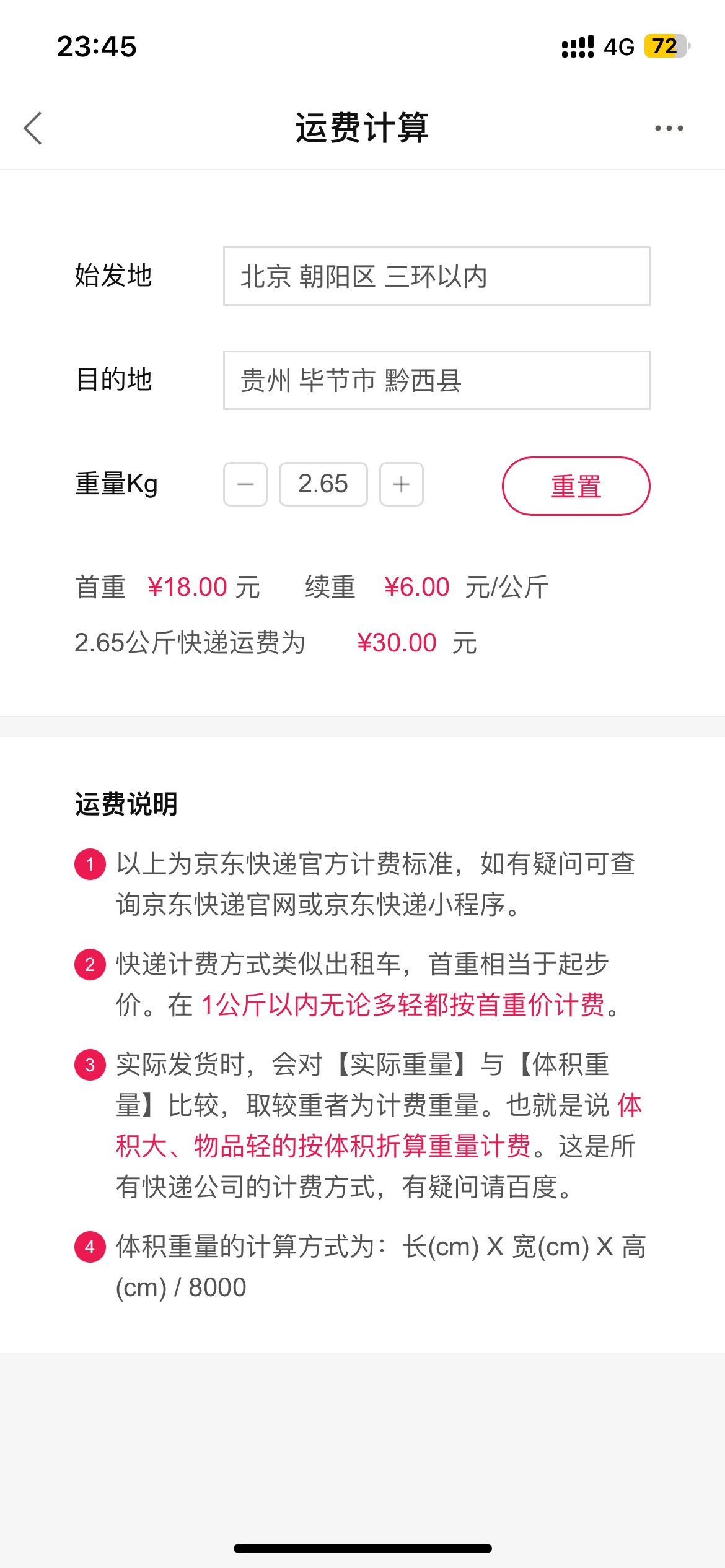Tap the 重置 reset button
This screenshot has height=1568, width=725.
click(576, 486)
